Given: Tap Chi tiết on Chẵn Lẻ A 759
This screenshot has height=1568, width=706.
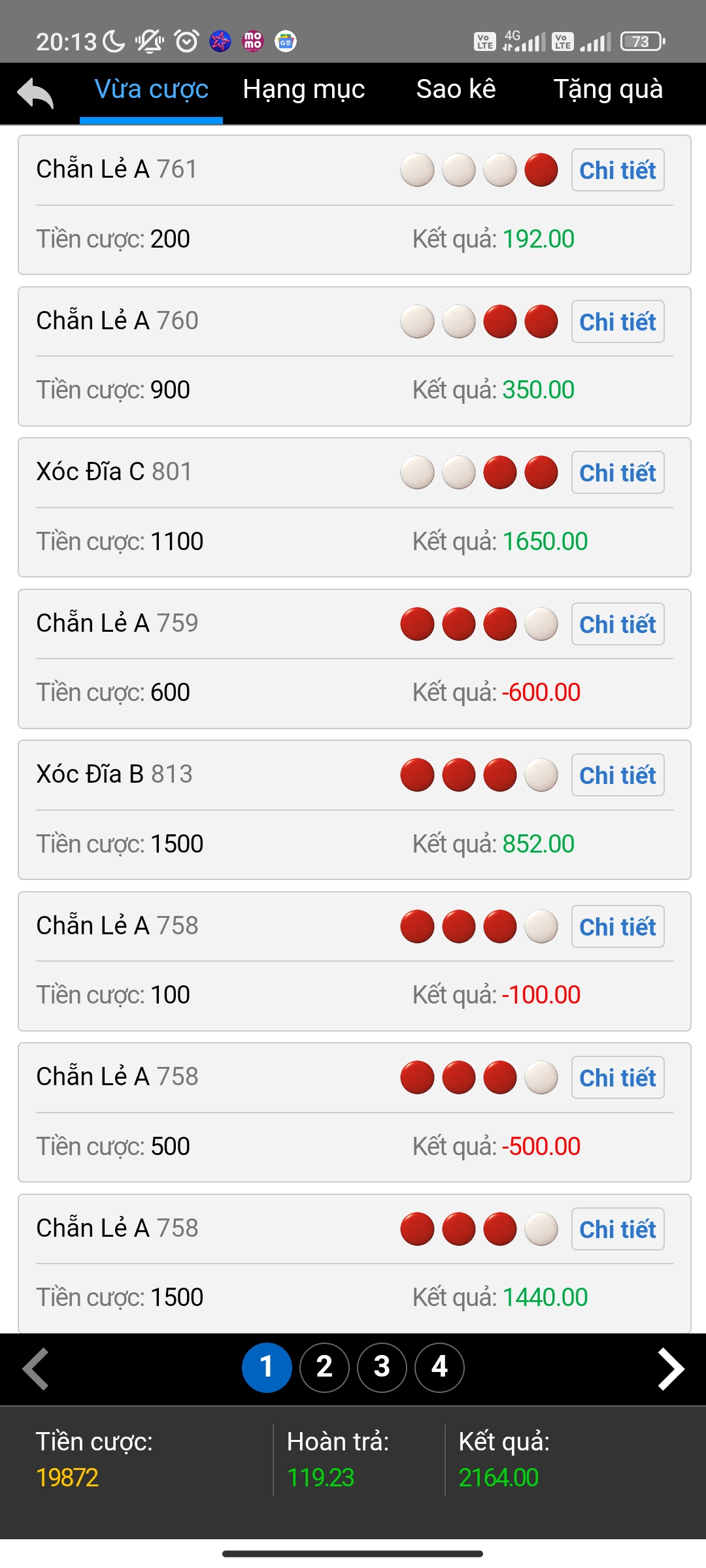Looking at the screenshot, I should (x=617, y=625).
